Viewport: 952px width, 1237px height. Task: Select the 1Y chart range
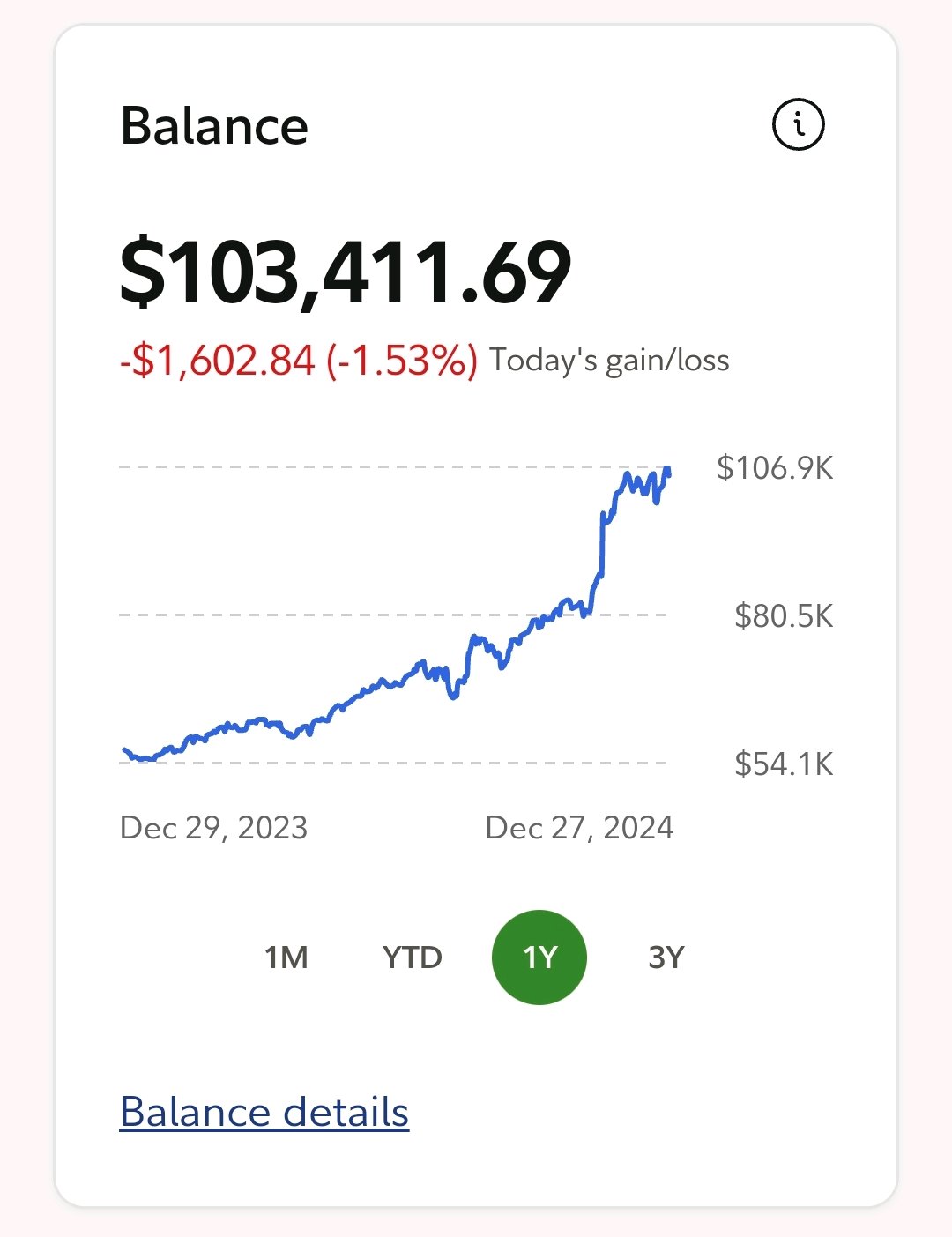pos(539,958)
